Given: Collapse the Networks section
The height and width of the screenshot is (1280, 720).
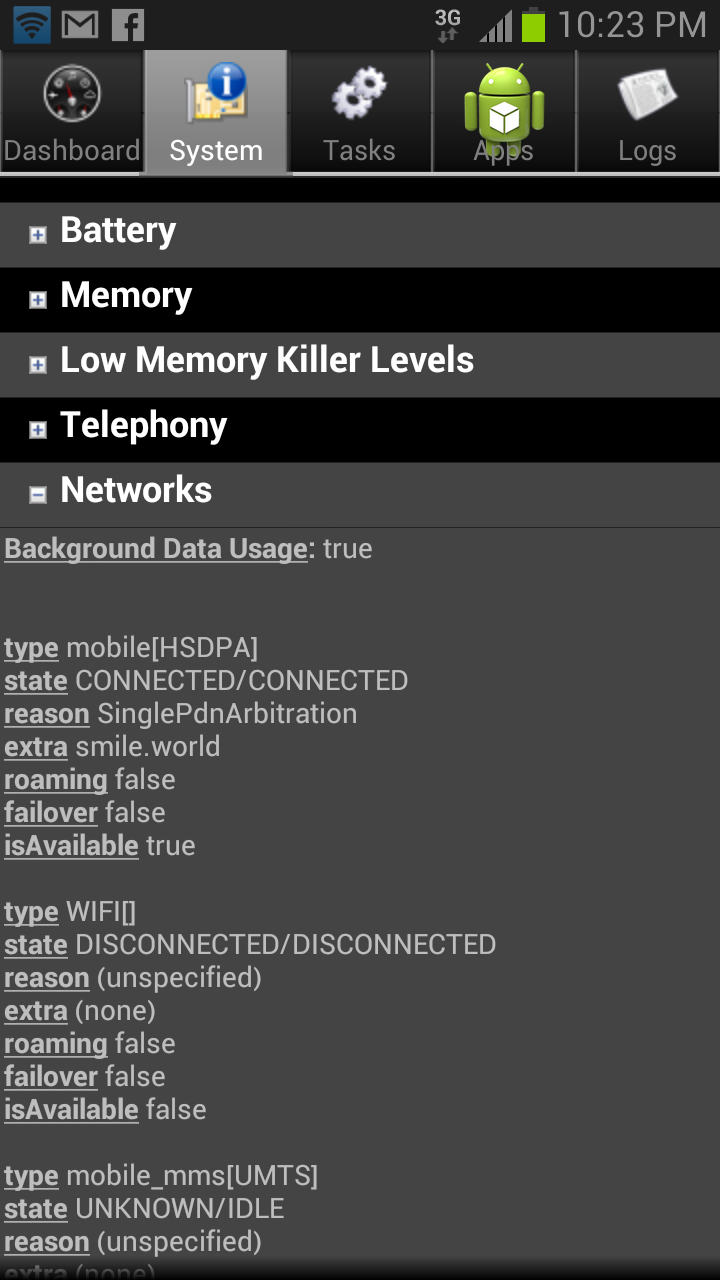Looking at the screenshot, I should click(360, 495).
